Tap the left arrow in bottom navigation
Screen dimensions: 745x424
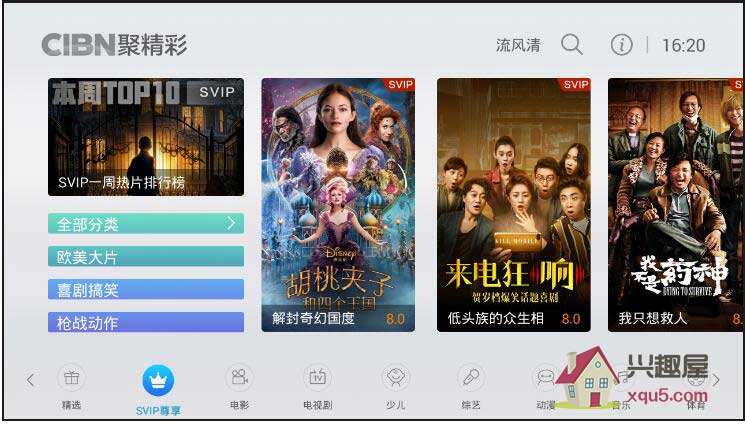point(30,380)
